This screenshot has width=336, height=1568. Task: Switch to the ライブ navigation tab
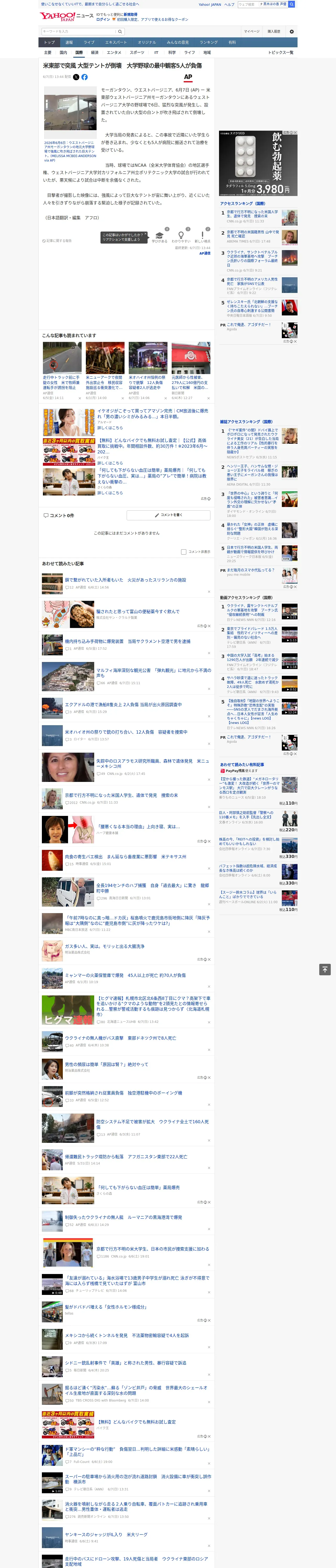(89, 43)
